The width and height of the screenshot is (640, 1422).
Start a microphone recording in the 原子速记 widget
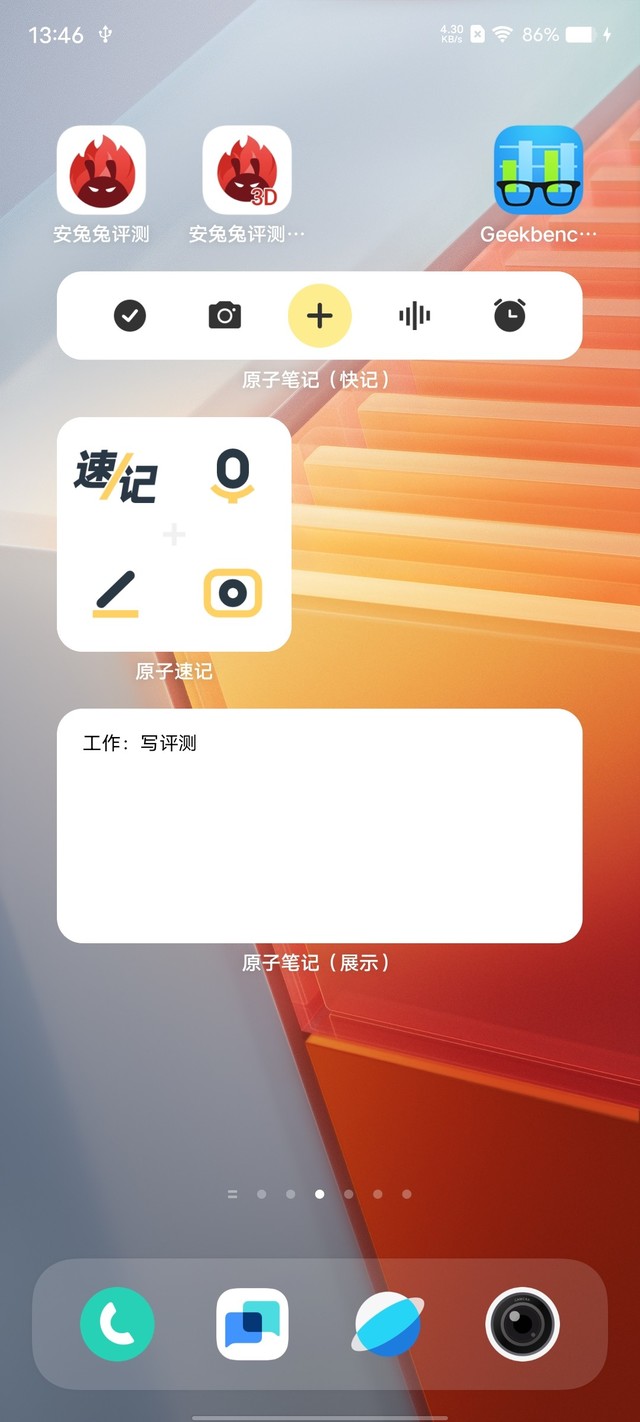[232, 475]
